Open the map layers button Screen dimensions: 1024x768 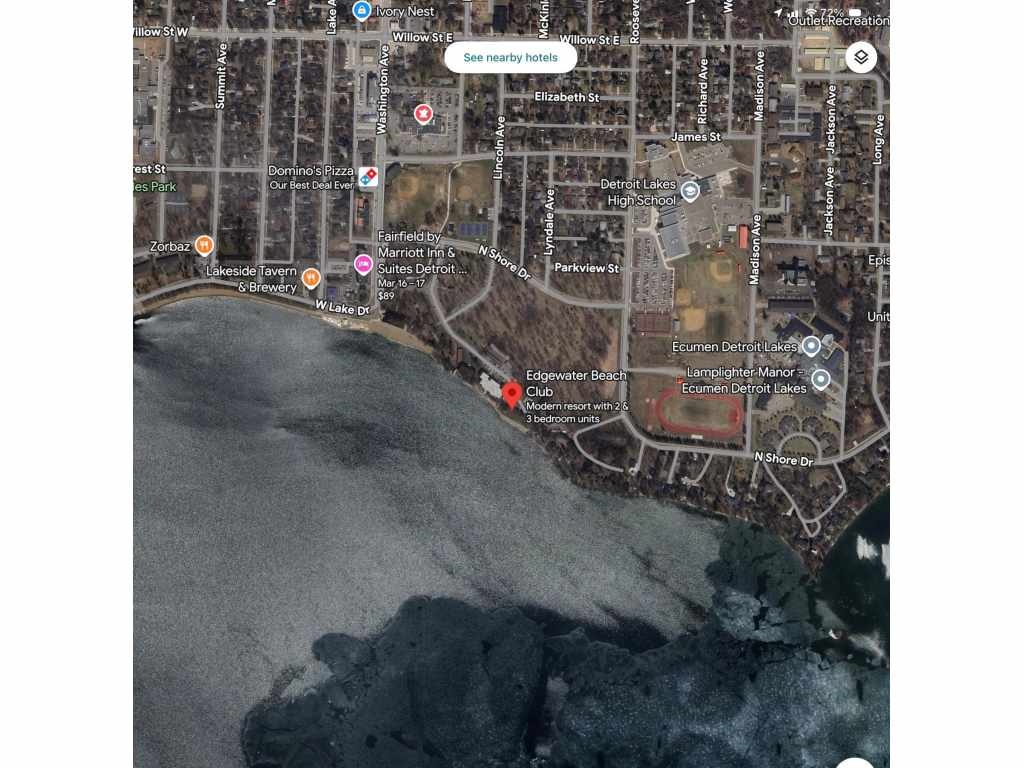pyautogui.click(x=861, y=57)
